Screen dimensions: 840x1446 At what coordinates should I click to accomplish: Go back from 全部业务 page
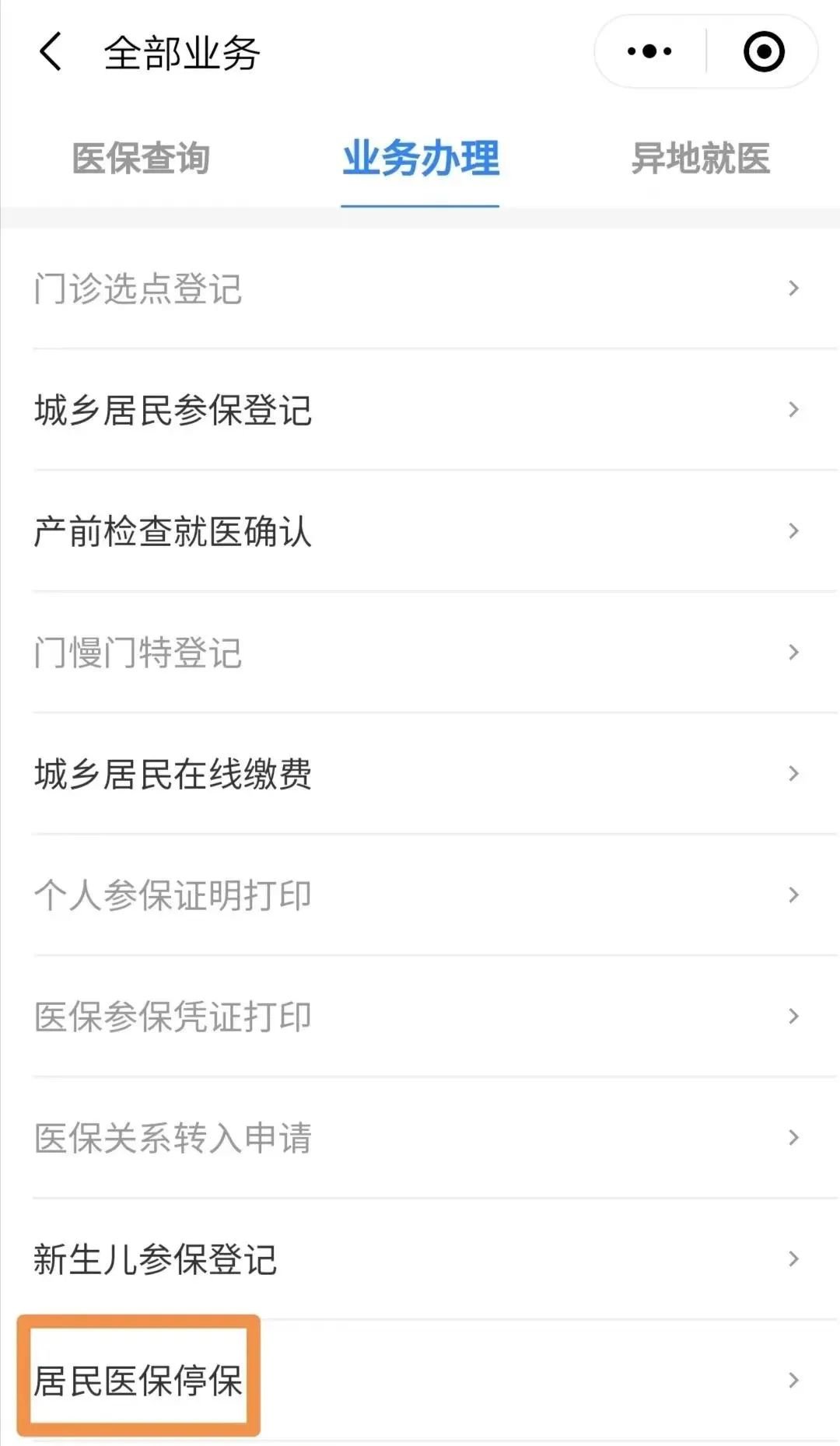click(x=51, y=52)
